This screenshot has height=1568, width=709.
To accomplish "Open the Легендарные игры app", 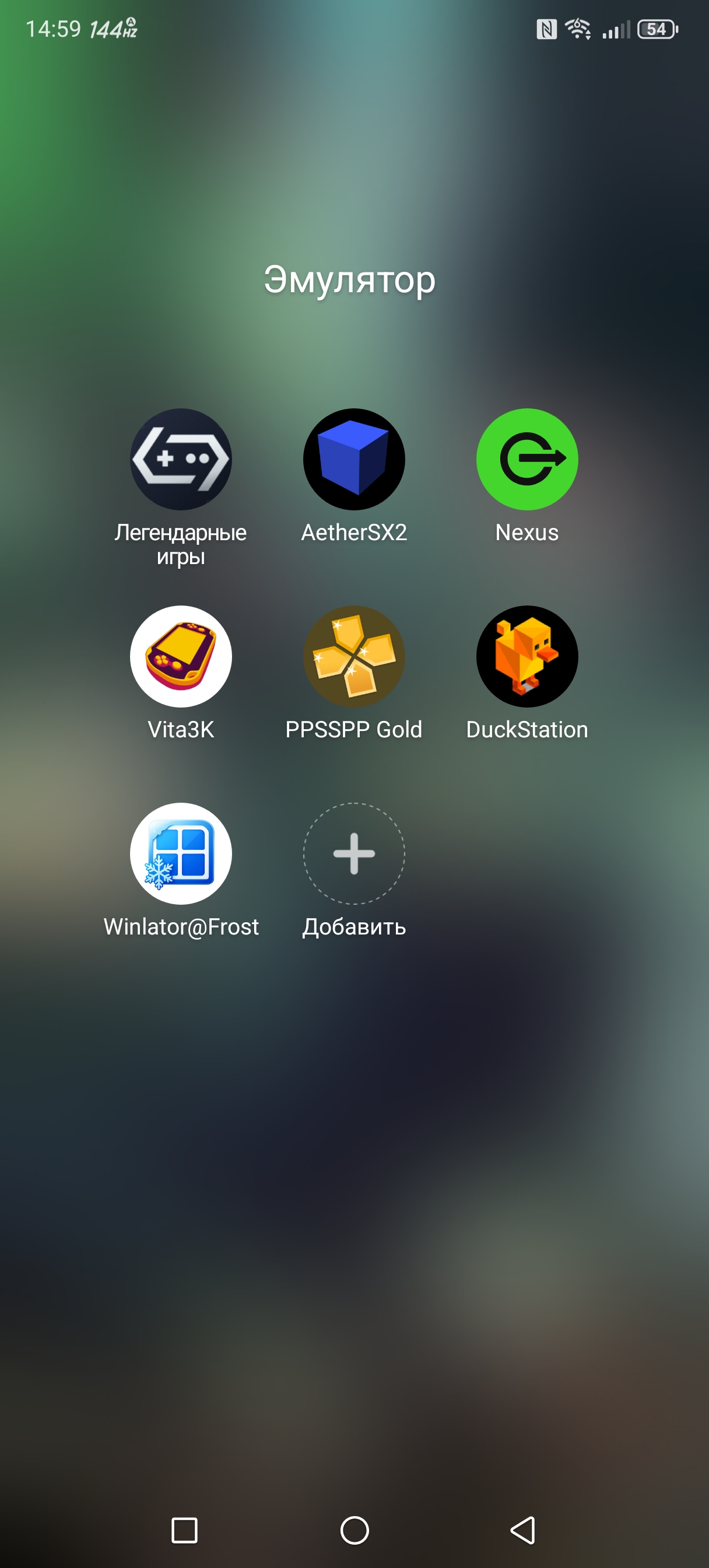I will point(181,460).
